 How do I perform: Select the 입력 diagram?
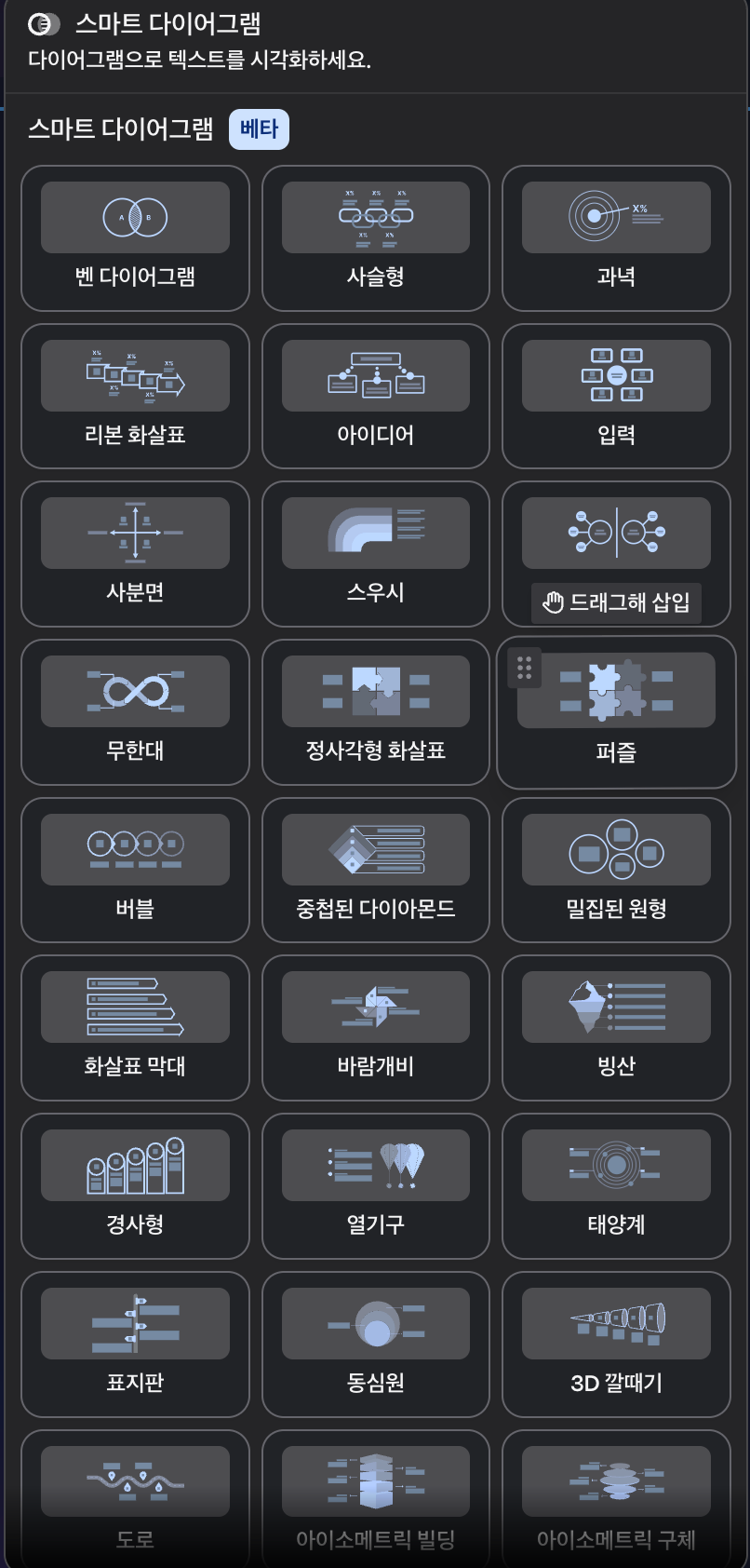(x=616, y=397)
